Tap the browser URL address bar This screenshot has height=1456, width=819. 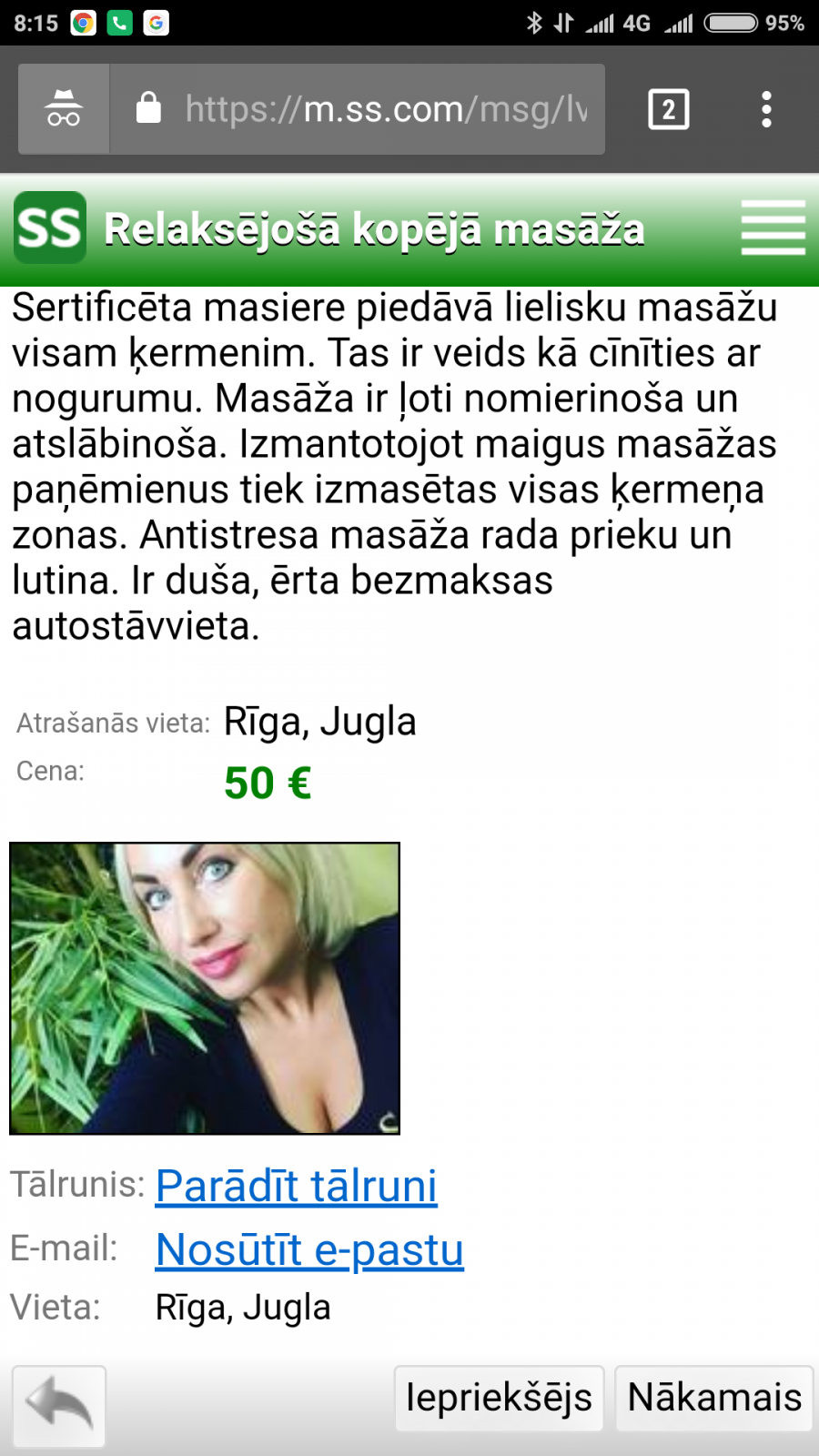(358, 109)
